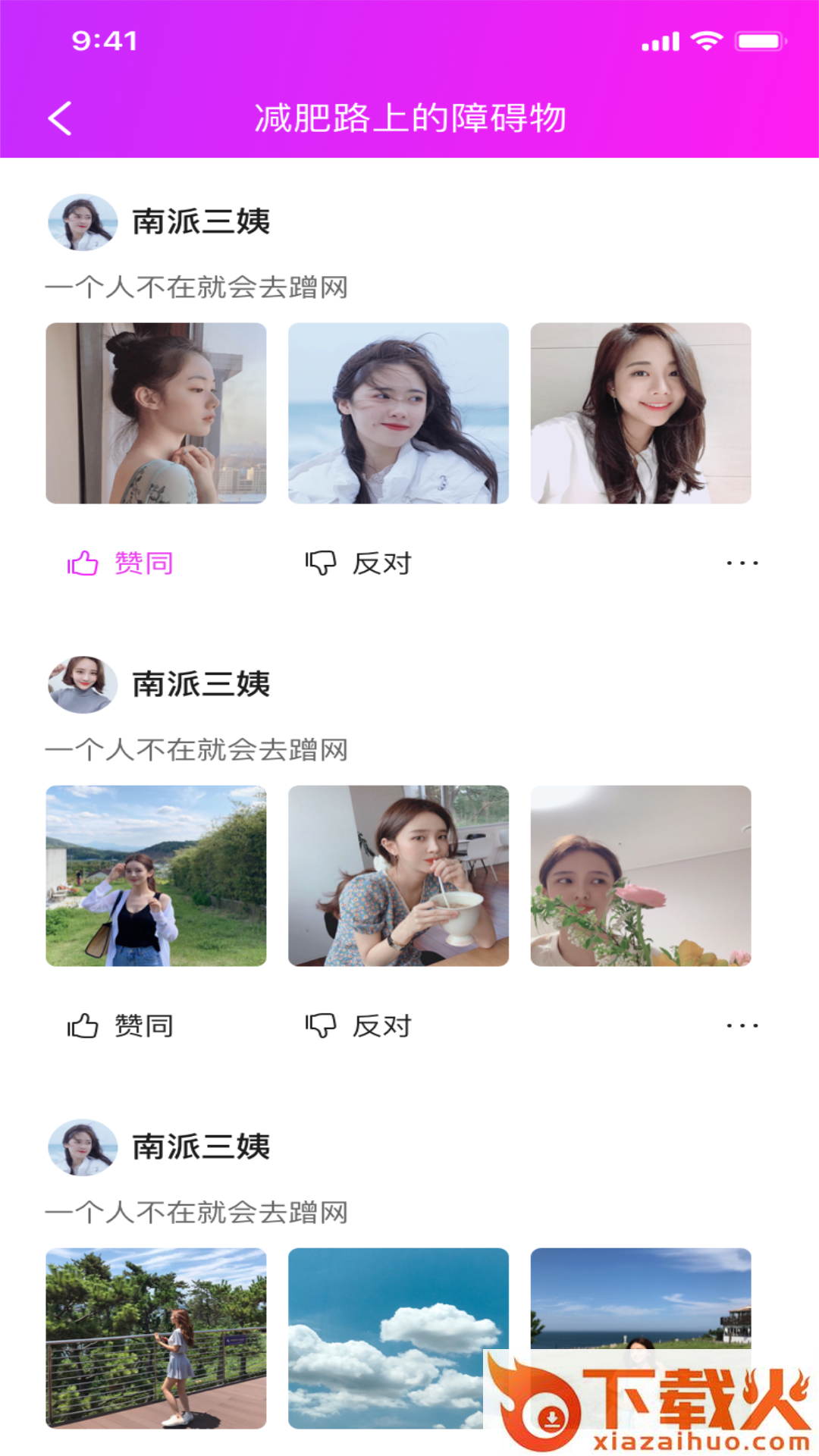This screenshot has height=1456, width=819.
Task: Tap the grey 赞同 under the pink flower post
Action: [121, 1026]
